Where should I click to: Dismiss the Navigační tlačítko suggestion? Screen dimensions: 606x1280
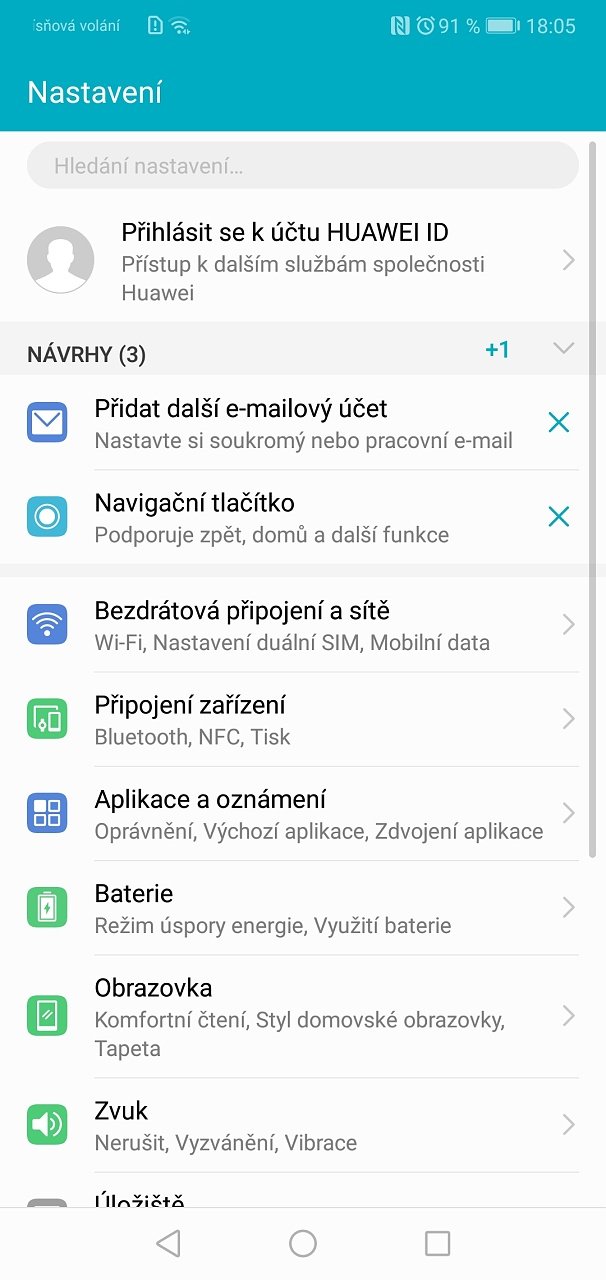tap(558, 517)
